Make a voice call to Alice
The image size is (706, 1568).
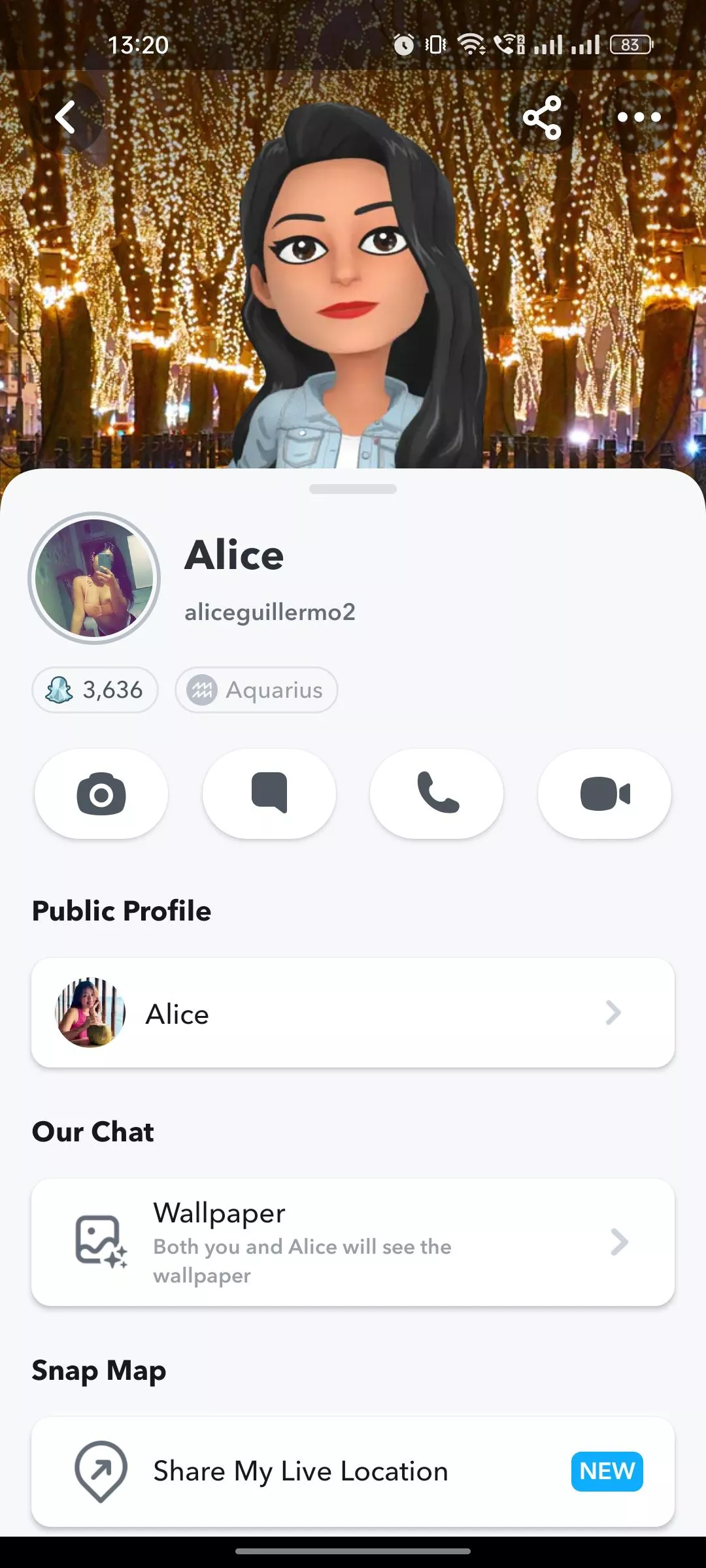click(437, 792)
